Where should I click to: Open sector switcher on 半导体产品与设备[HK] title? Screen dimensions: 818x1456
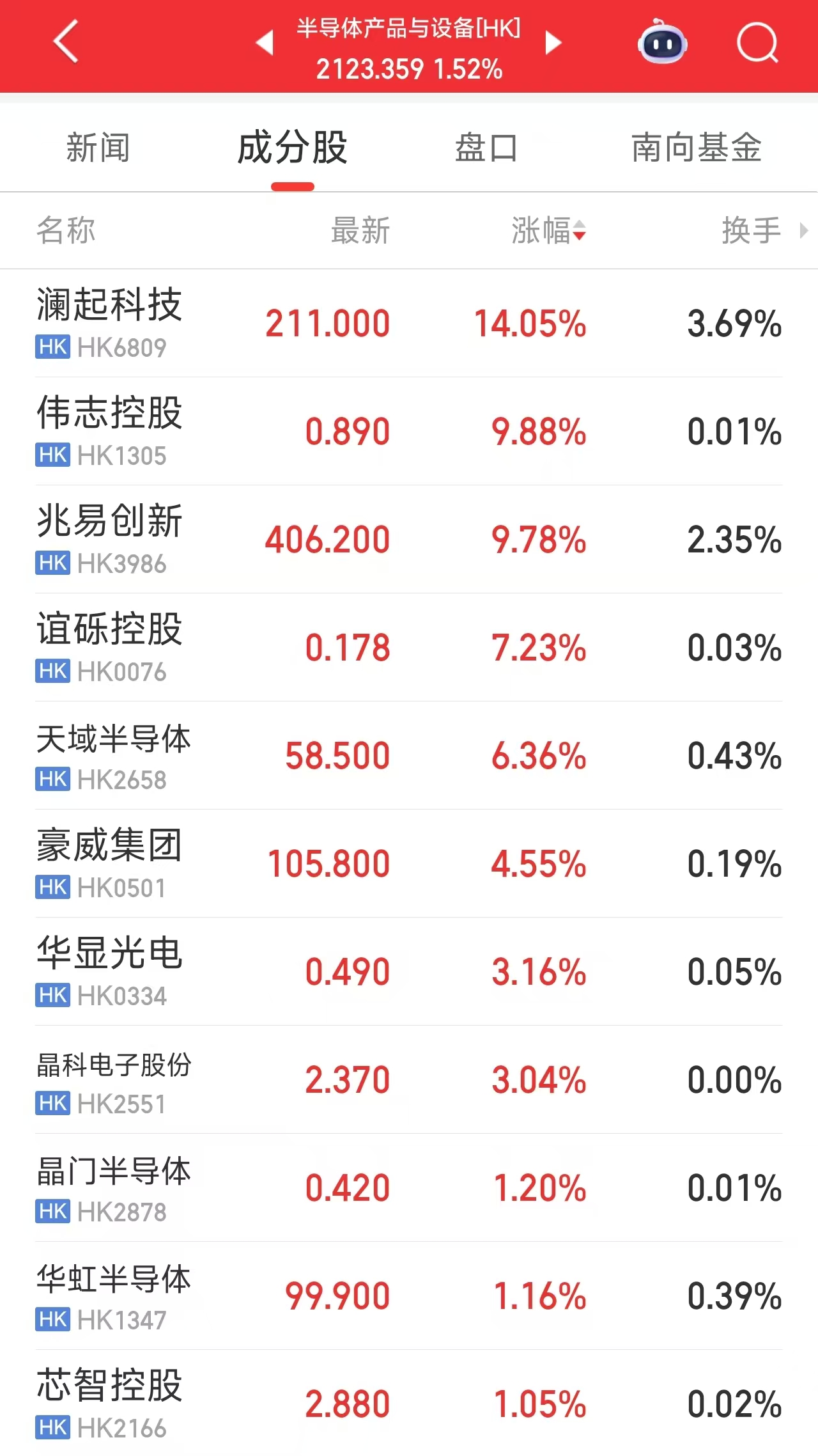(x=409, y=29)
